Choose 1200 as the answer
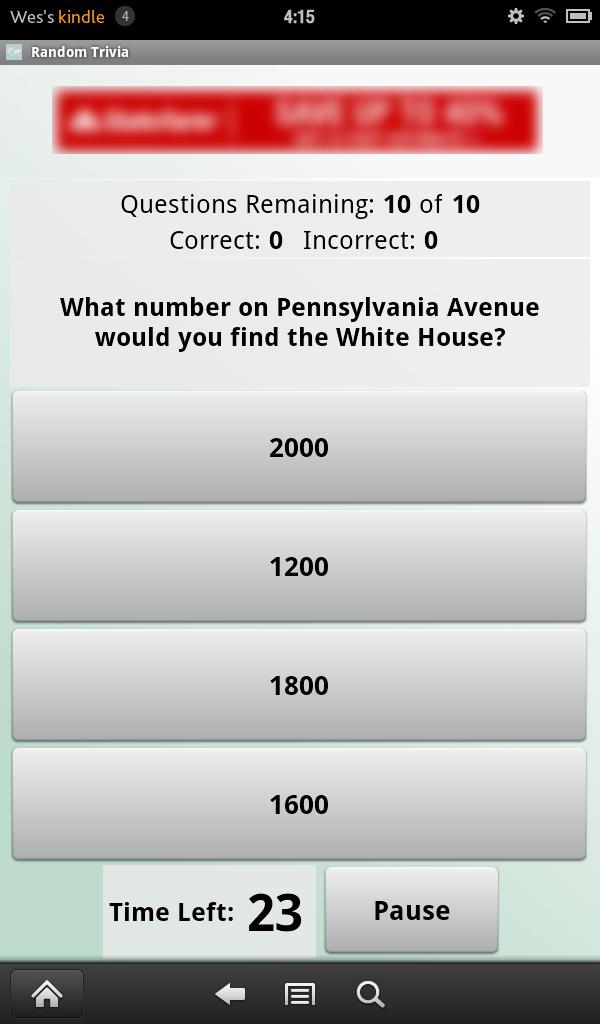This screenshot has width=600, height=1024. click(x=299, y=566)
